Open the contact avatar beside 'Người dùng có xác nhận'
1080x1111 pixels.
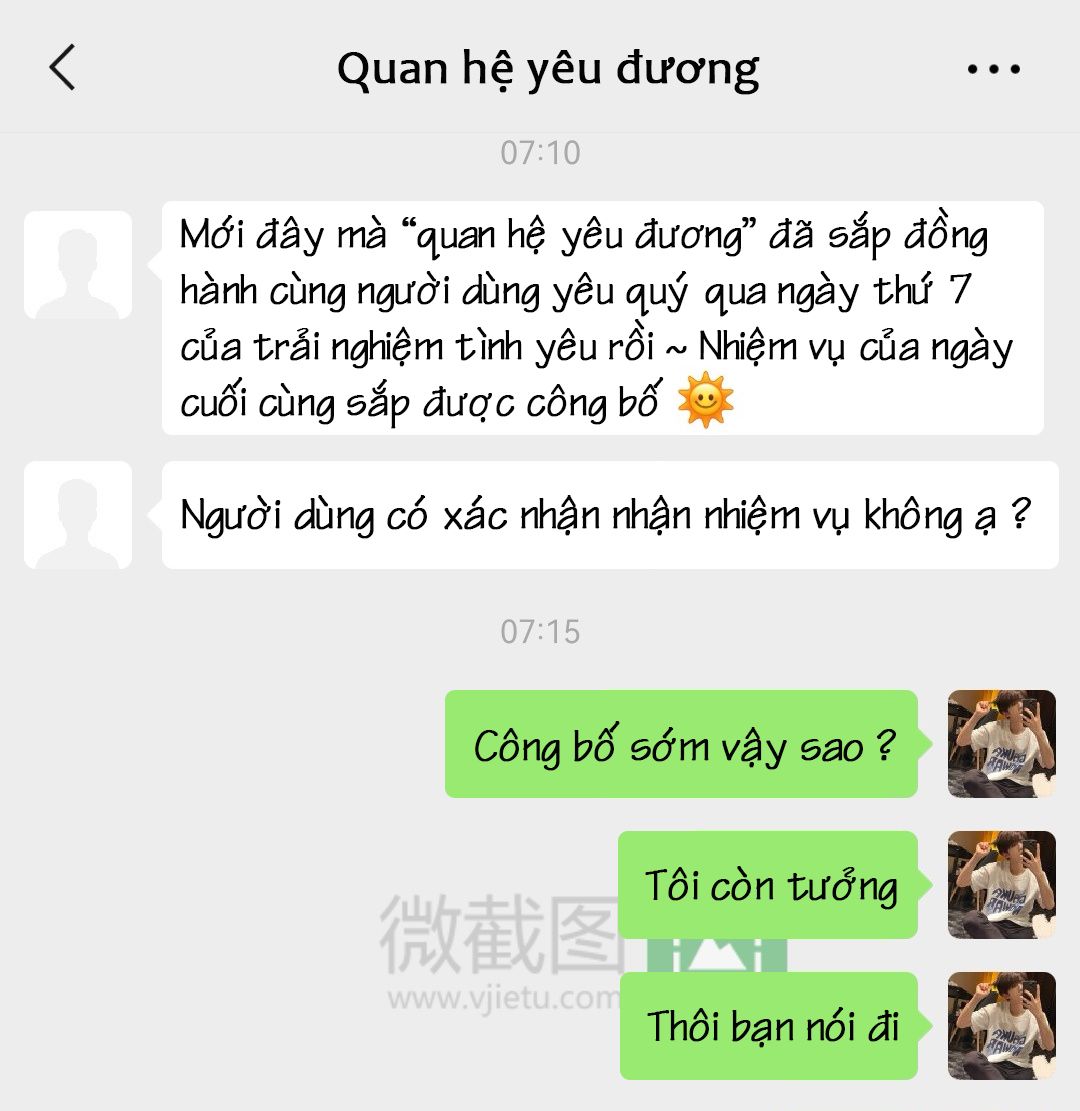[x=78, y=515]
